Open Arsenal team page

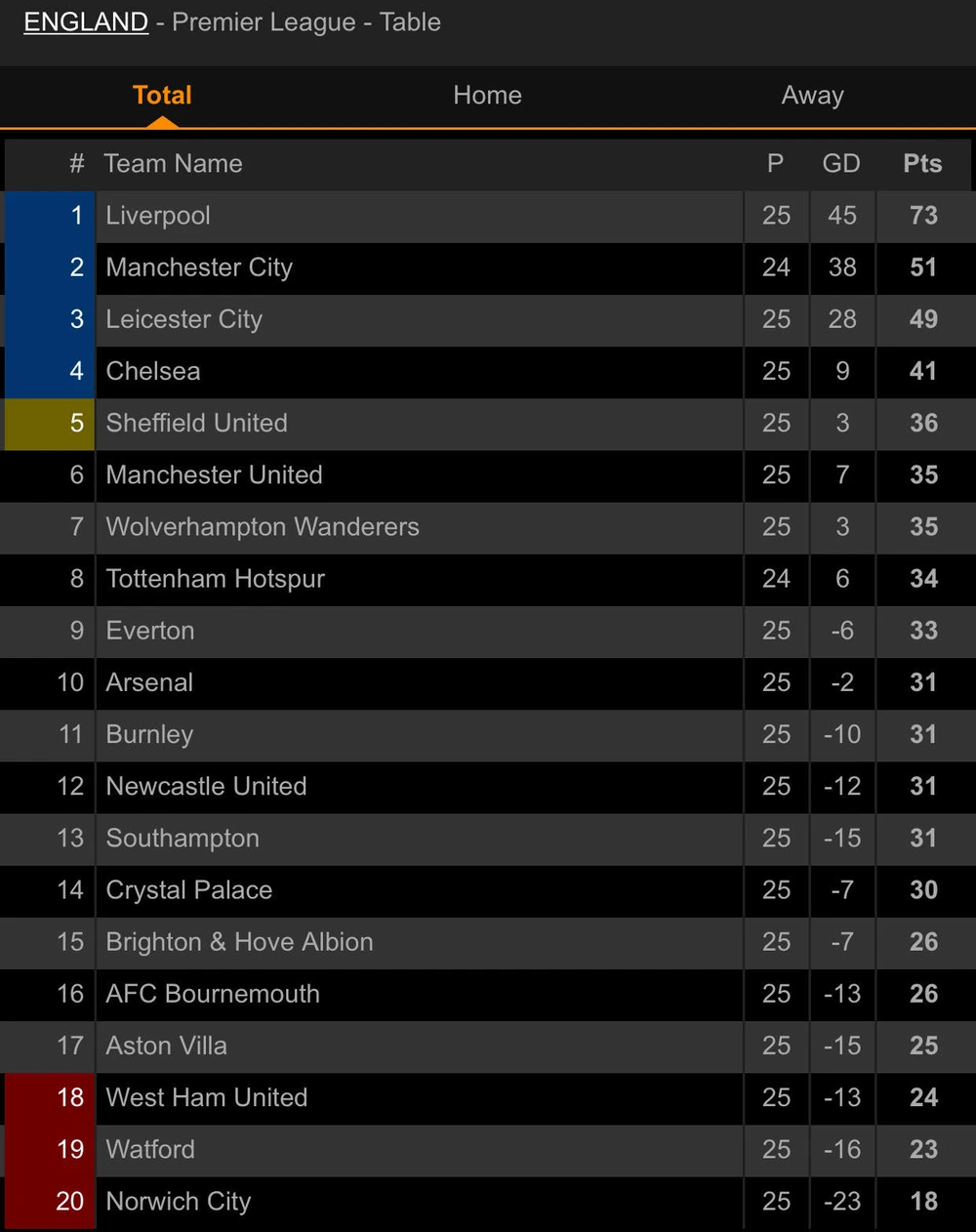149,682
